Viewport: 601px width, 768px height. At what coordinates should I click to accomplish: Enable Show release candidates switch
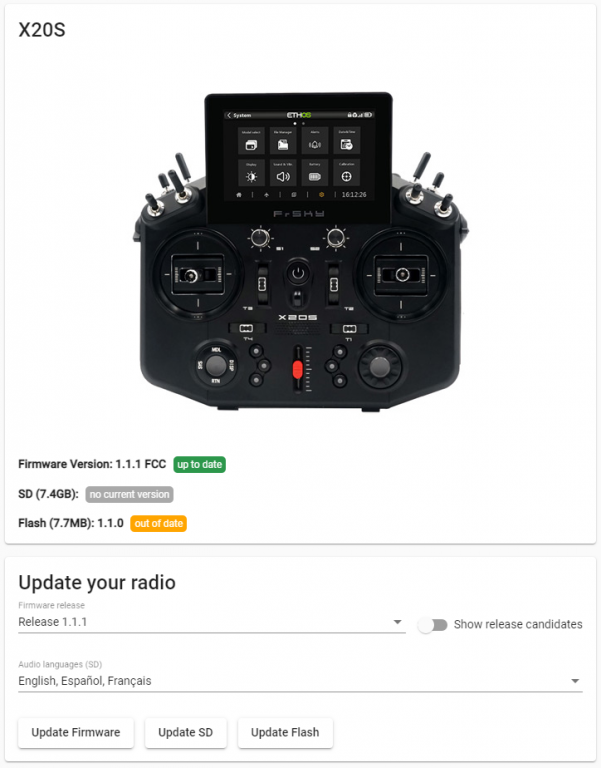[432, 624]
